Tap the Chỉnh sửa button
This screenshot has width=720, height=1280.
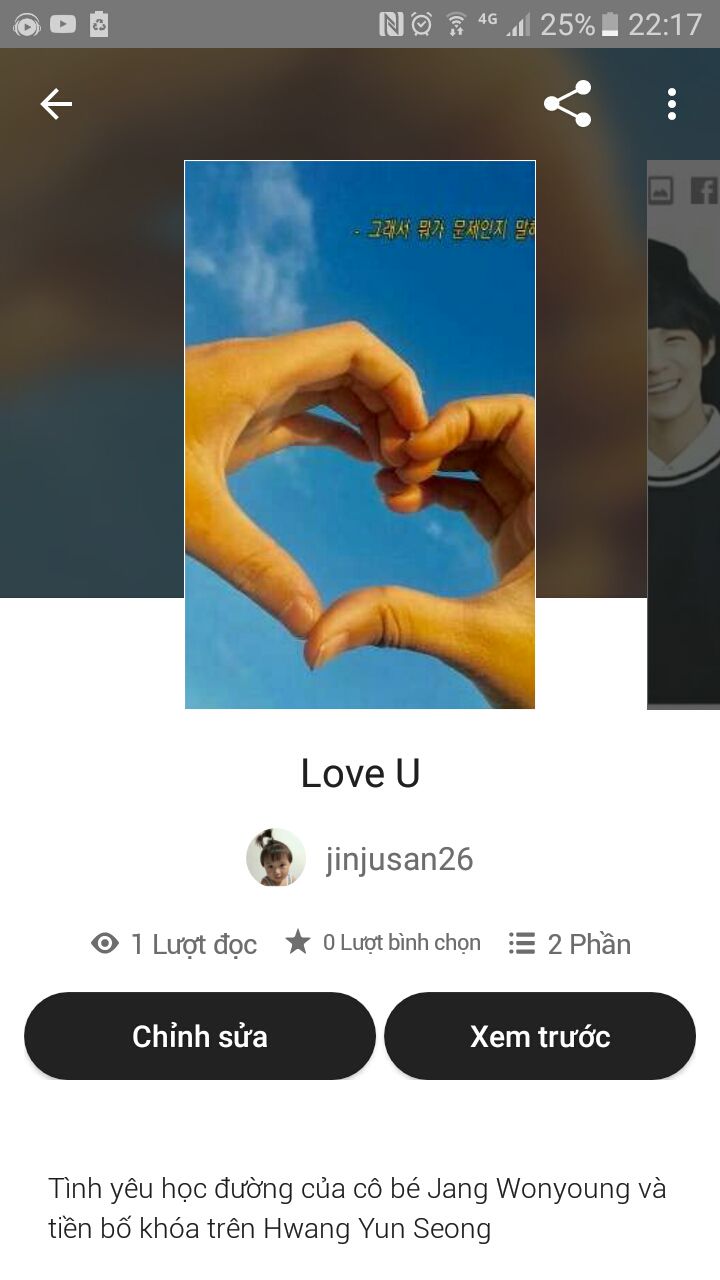point(200,1036)
